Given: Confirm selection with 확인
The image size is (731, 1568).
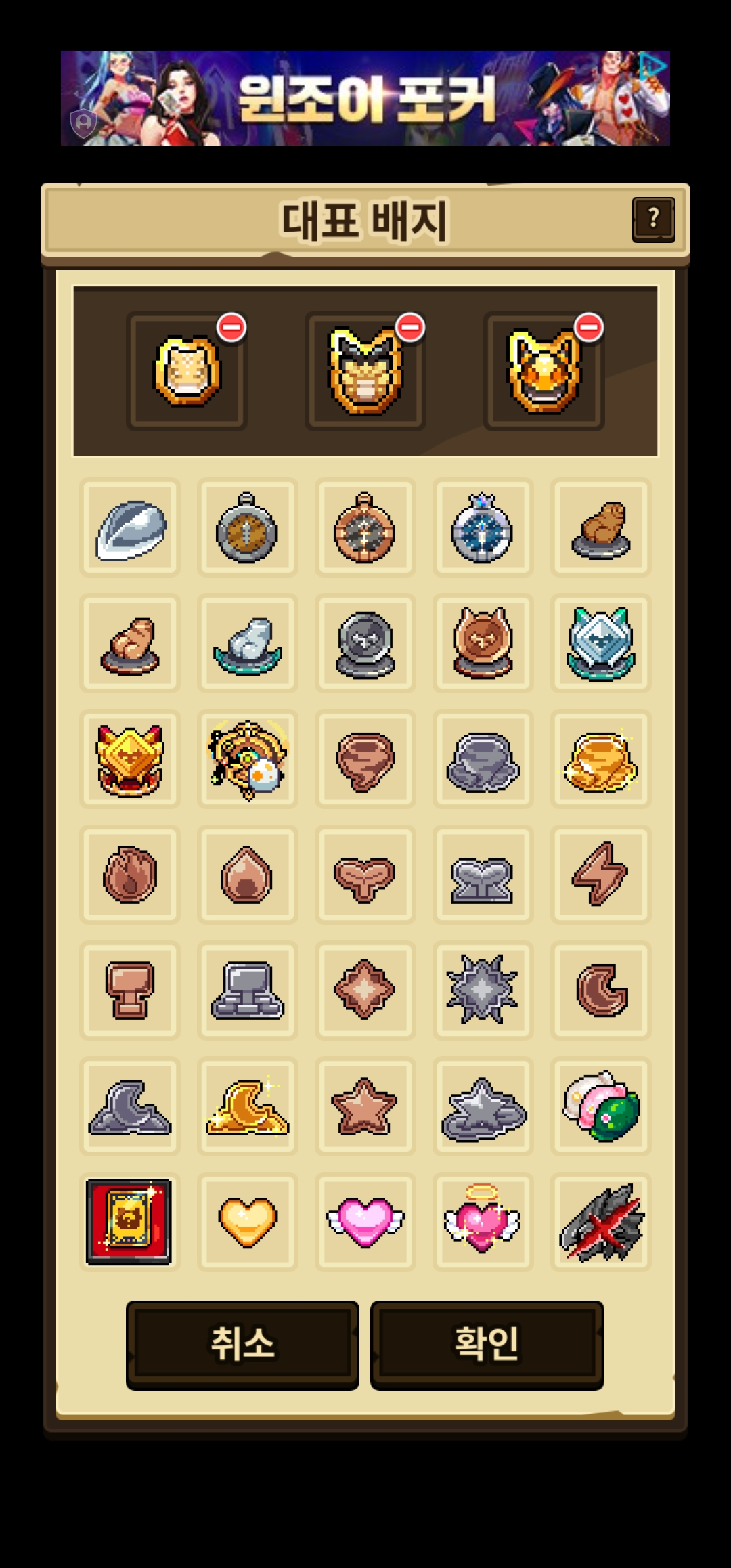Looking at the screenshot, I should coord(487,1345).
